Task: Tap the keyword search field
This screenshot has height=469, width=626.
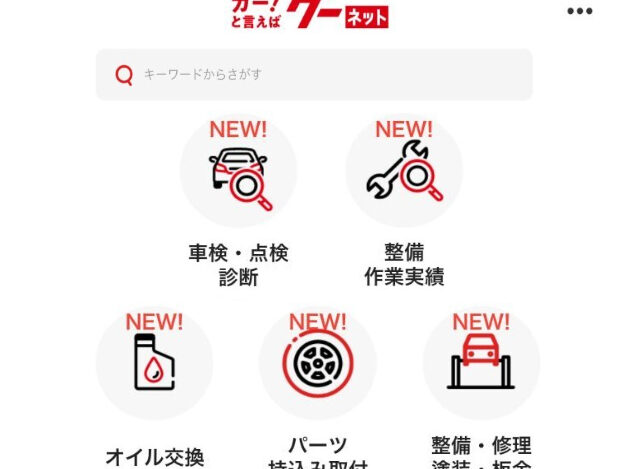Action: 314,75
